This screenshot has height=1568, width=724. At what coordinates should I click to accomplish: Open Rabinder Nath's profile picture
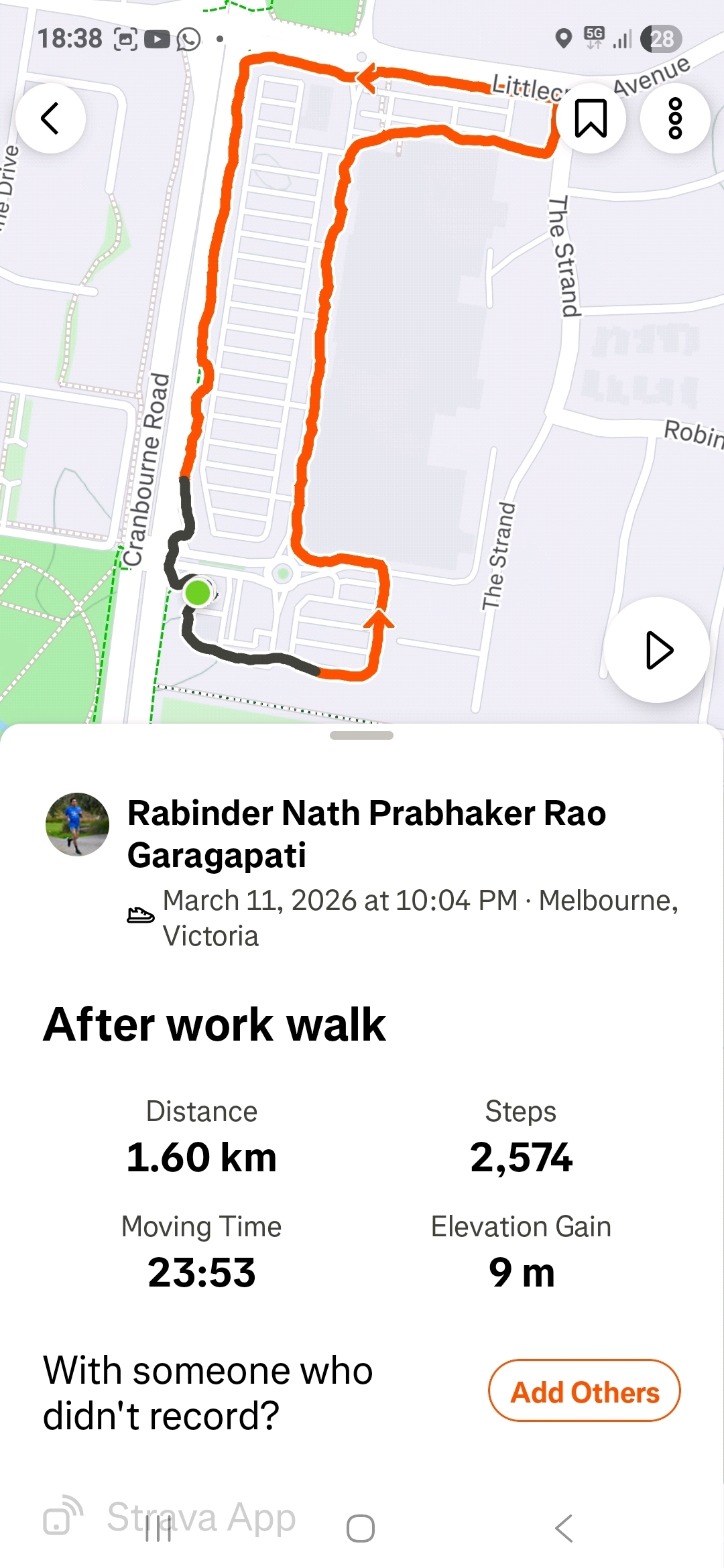pyautogui.click(x=77, y=824)
